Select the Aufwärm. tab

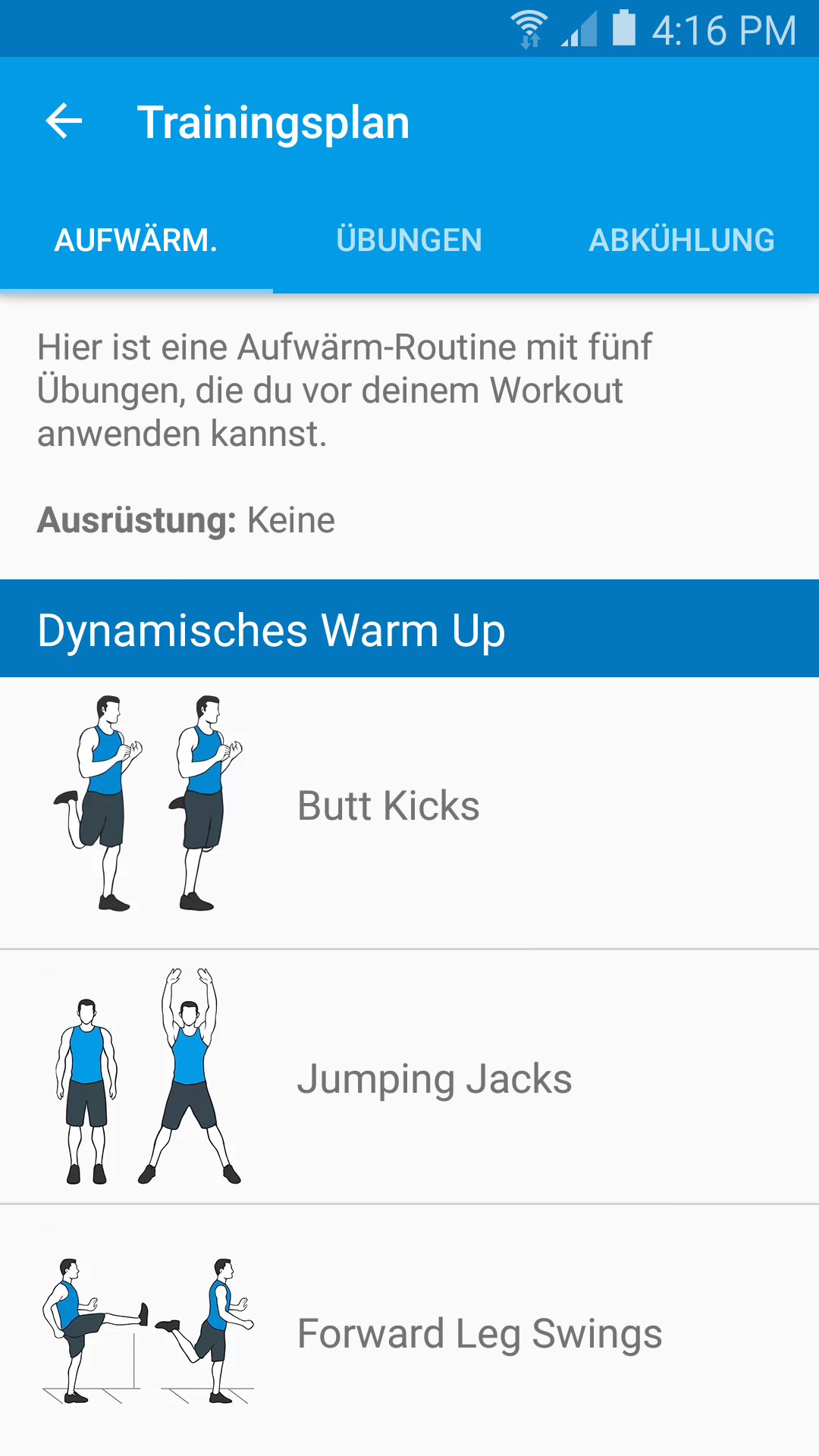(136, 240)
